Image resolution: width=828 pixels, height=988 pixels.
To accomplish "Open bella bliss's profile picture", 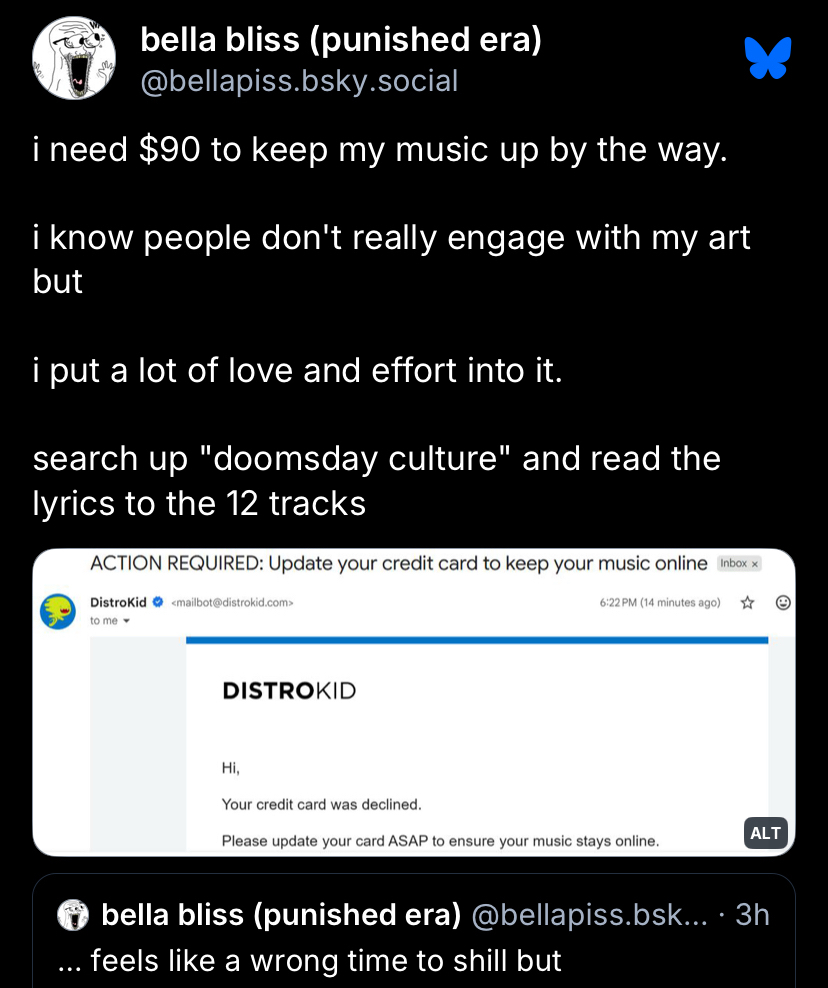I will tap(74, 59).
